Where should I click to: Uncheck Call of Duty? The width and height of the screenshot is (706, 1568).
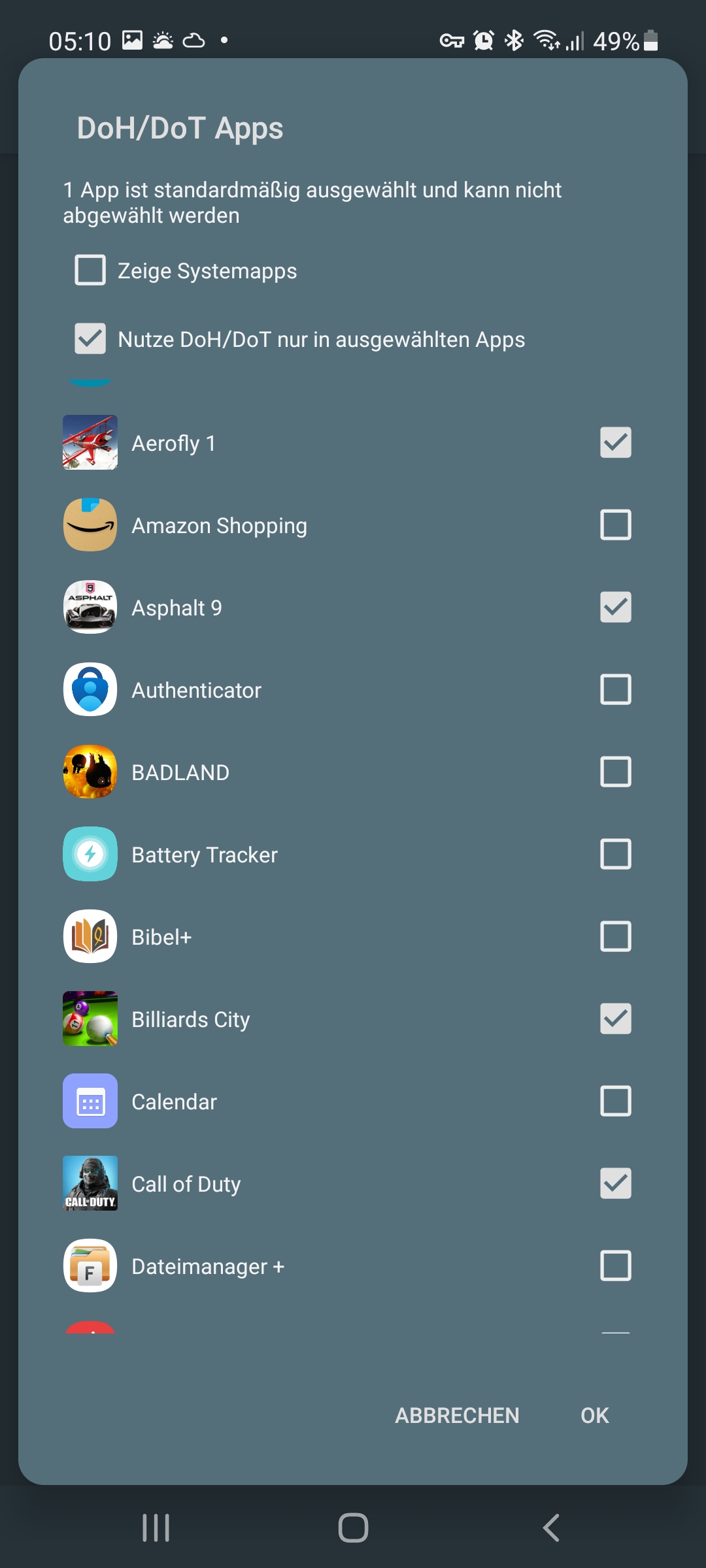(x=615, y=1184)
